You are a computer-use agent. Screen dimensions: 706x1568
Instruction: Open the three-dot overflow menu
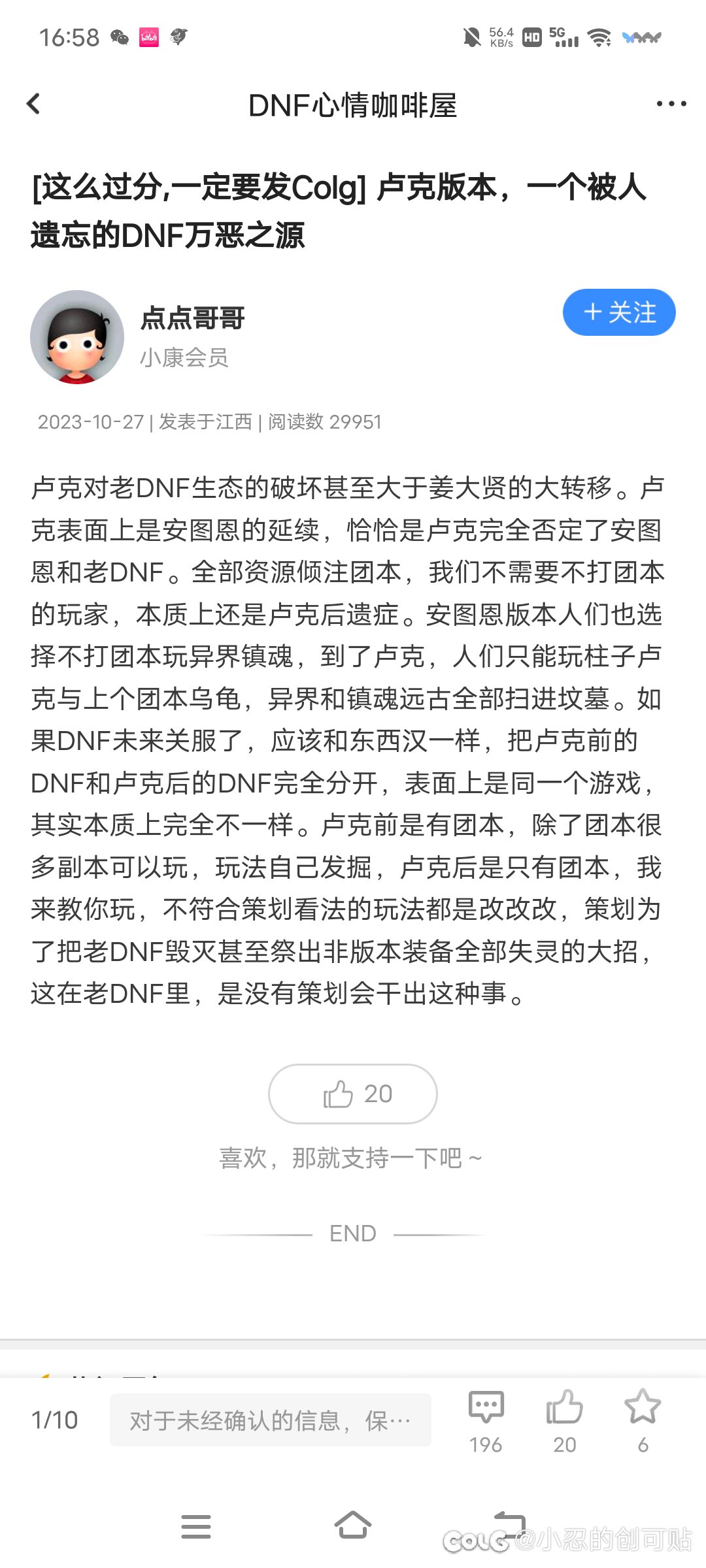tap(671, 104)
